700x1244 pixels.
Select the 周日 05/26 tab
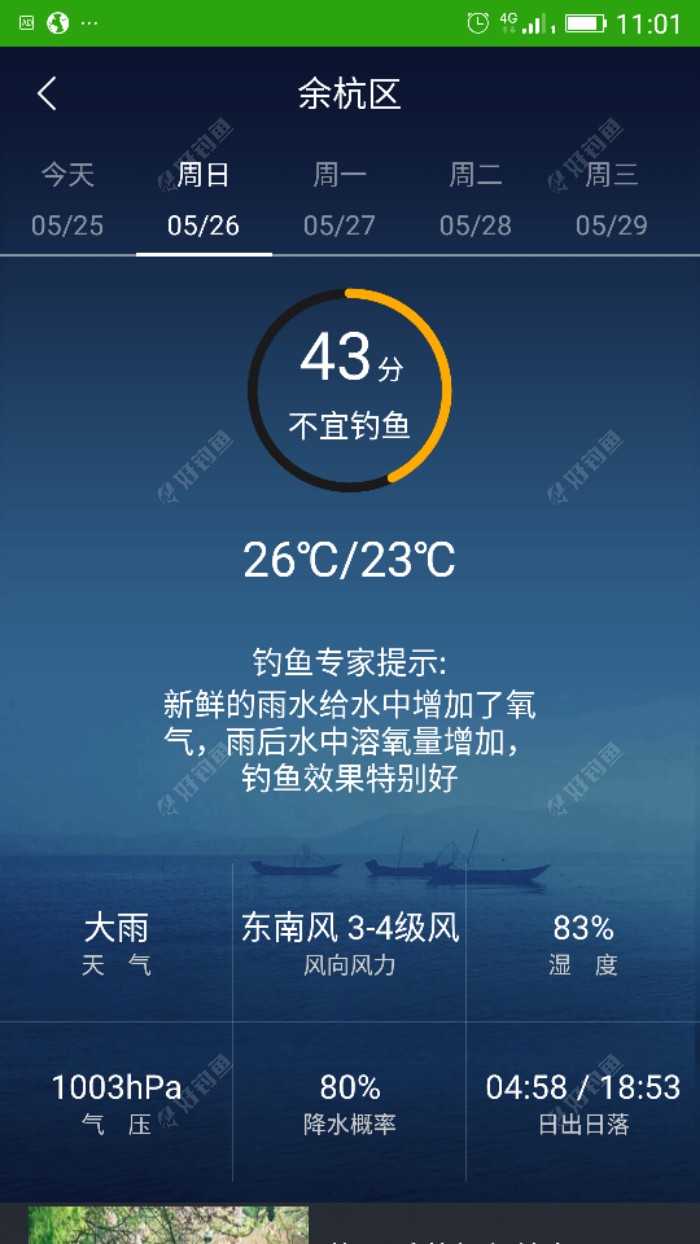coord(203,200)
